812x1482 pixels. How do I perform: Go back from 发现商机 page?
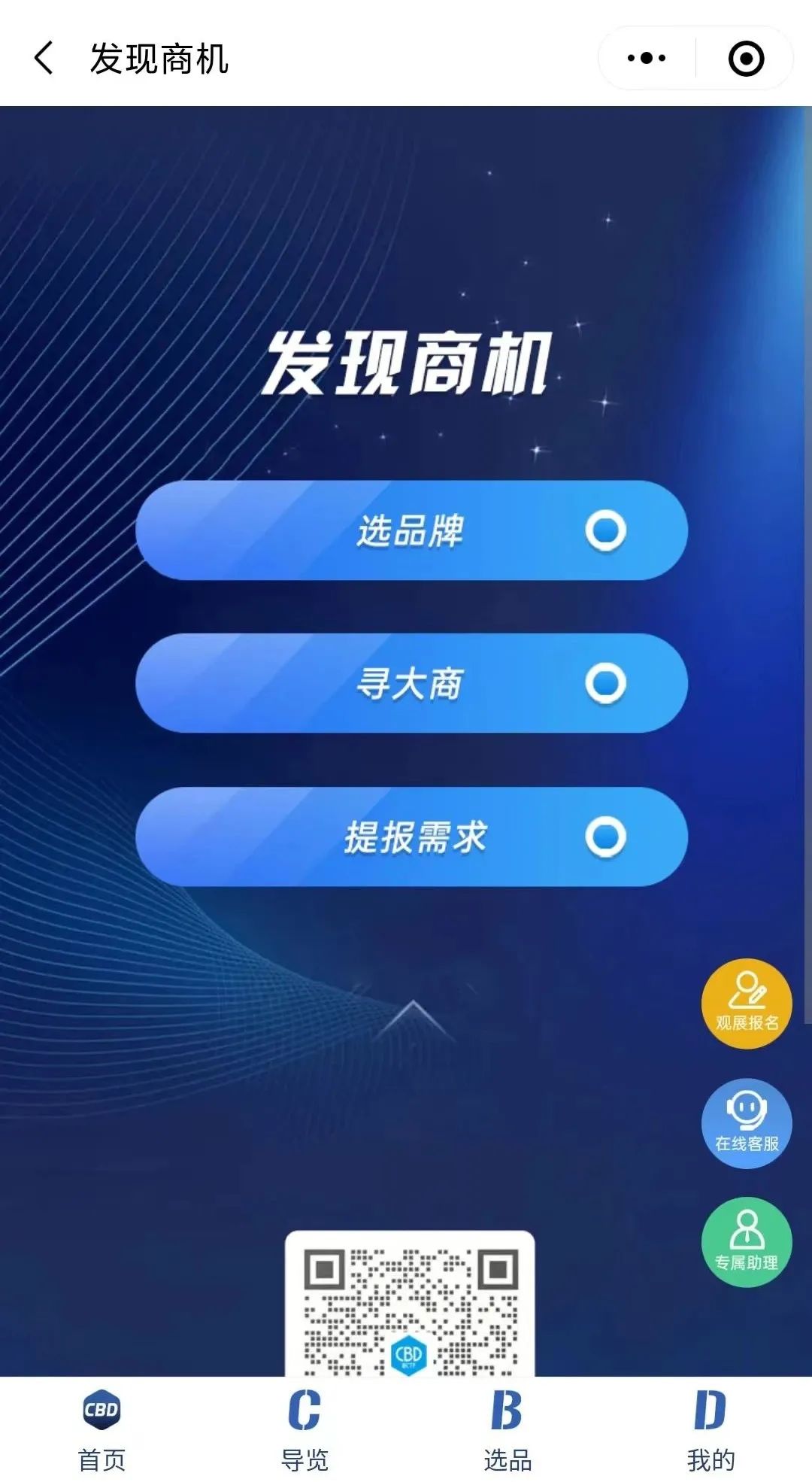pos(44,58)
